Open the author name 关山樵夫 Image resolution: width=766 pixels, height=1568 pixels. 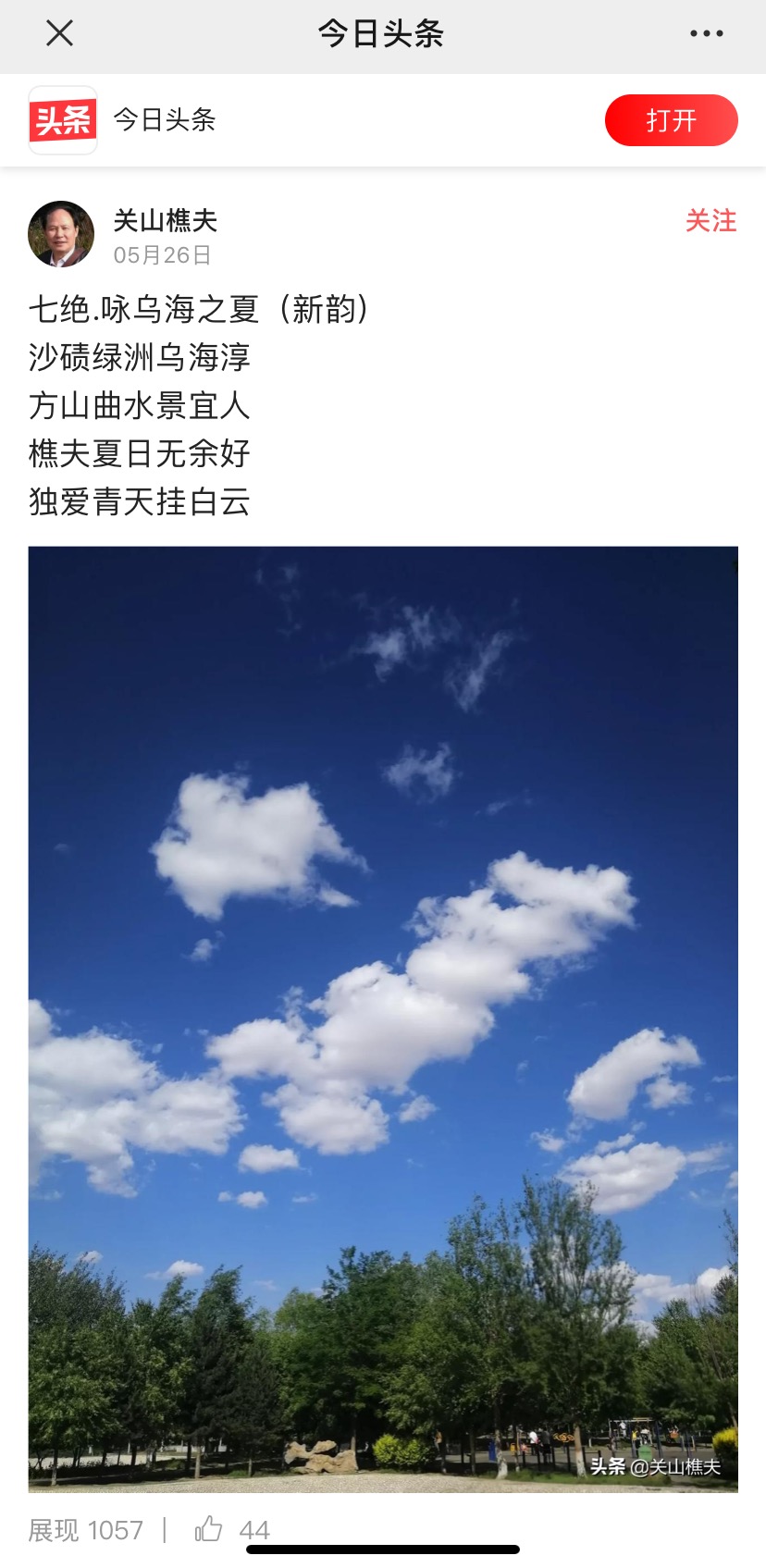click(x=165, y=220)
